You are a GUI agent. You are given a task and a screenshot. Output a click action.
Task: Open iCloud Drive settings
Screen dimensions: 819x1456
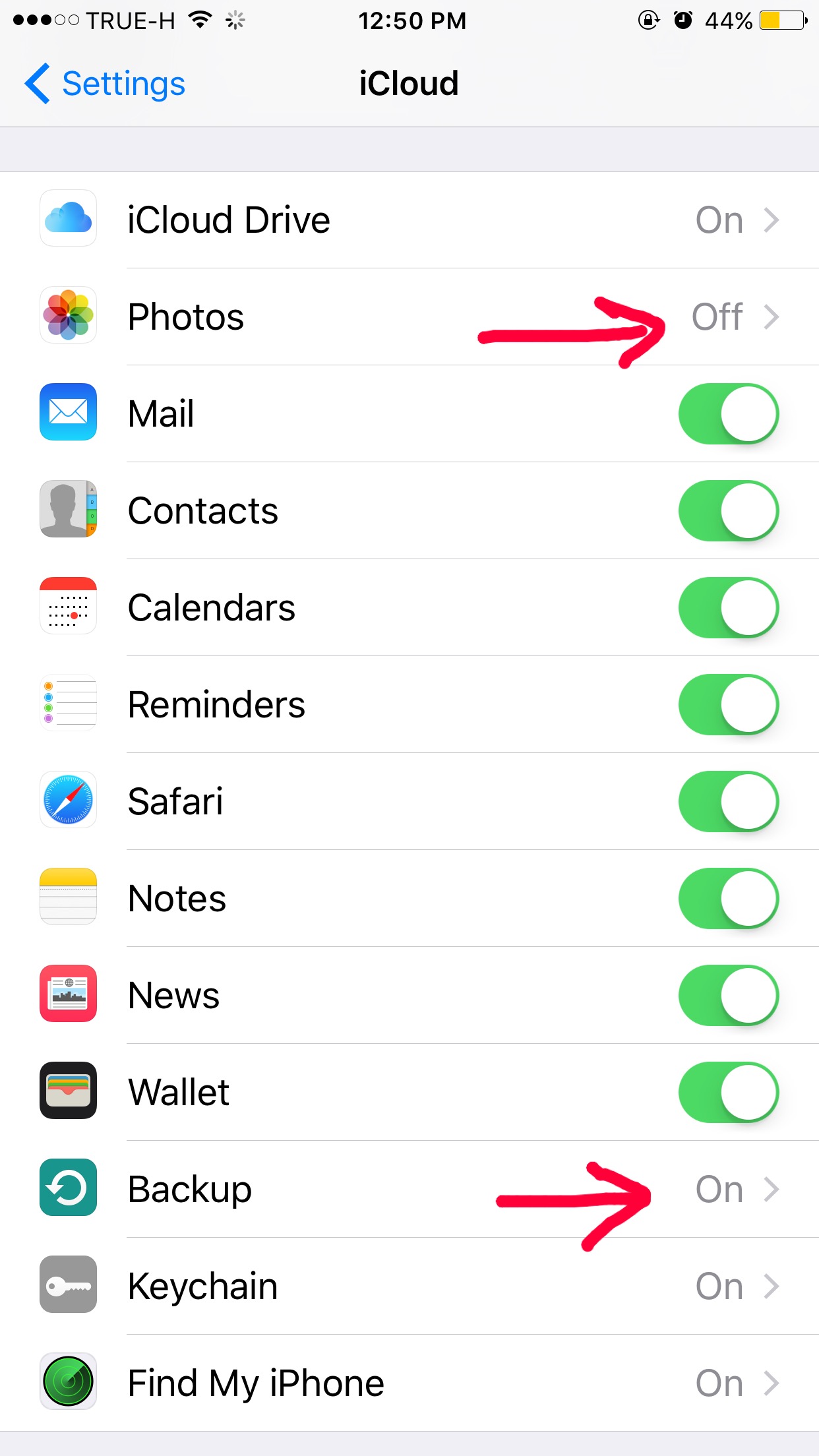coord(409,220)
